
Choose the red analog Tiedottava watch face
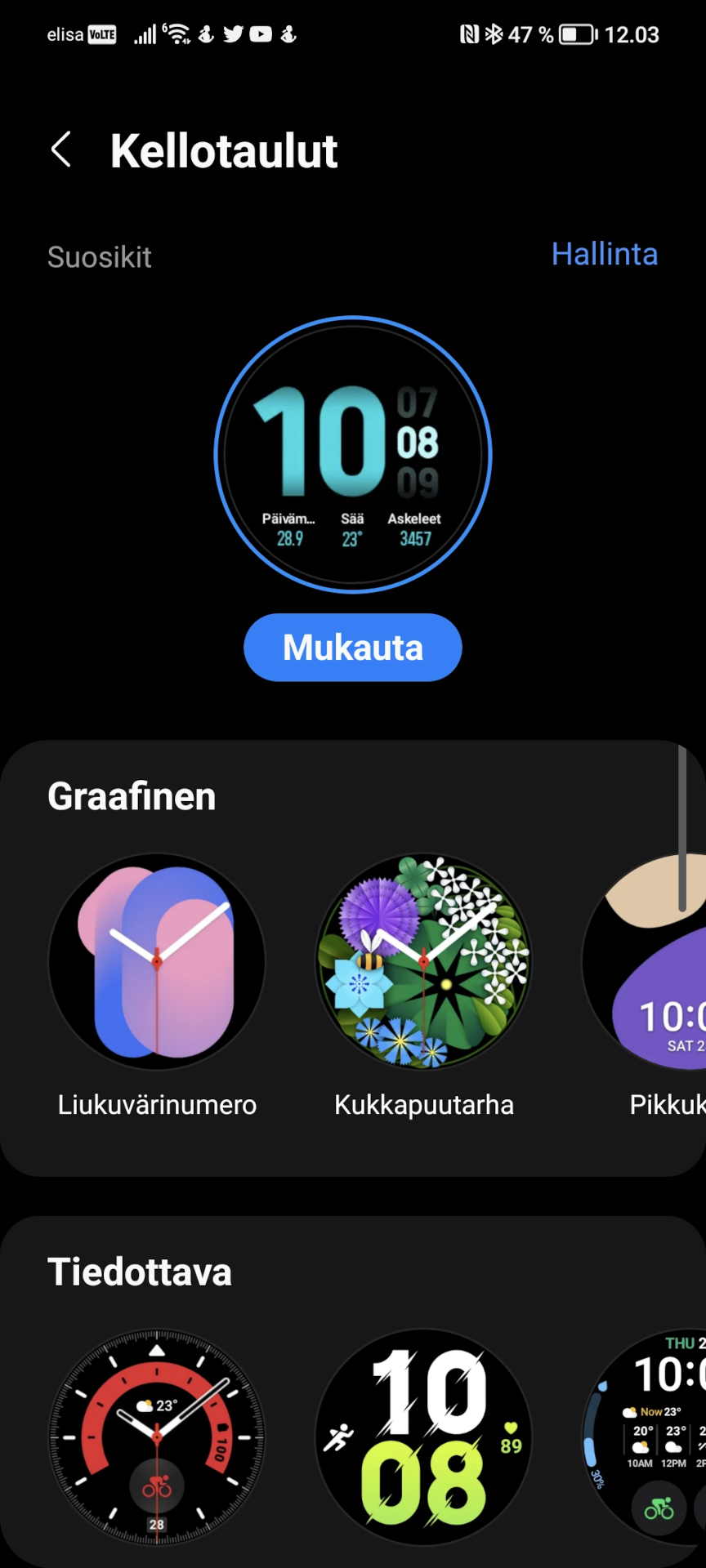coord(157,1437)
